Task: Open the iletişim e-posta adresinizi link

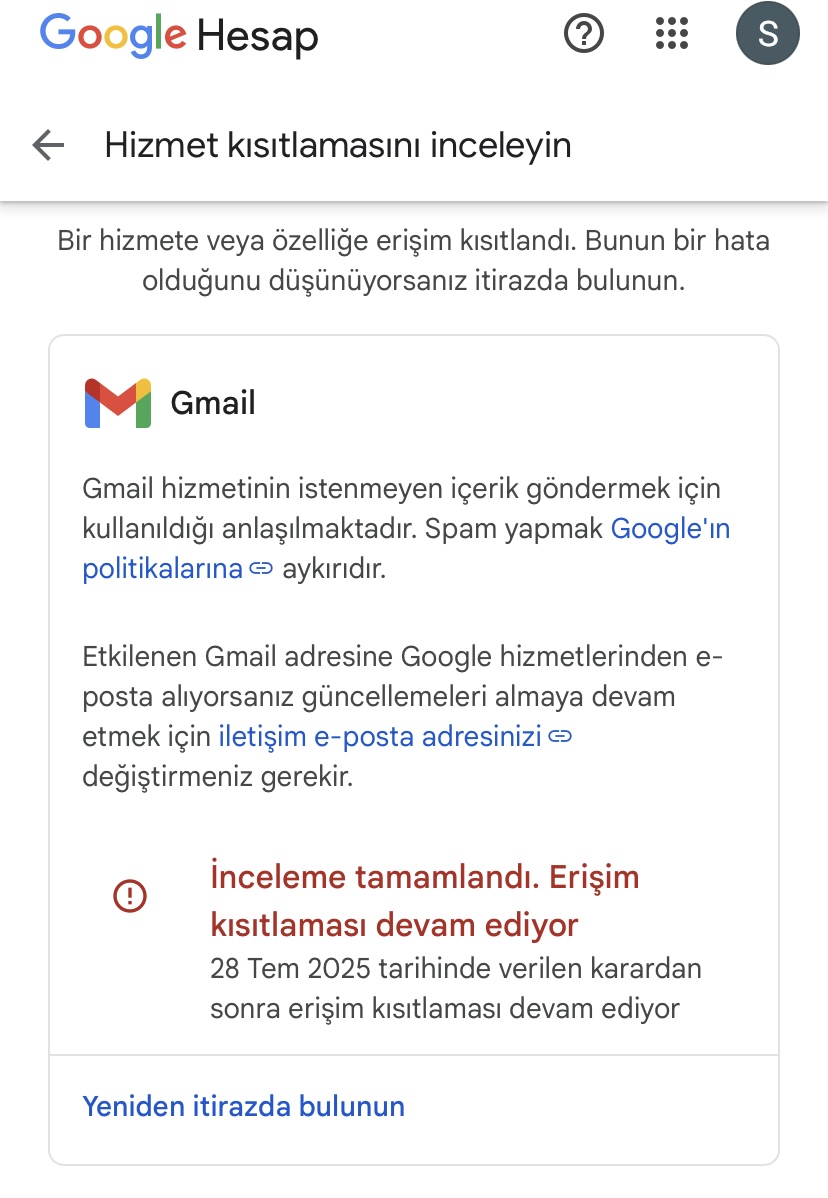Action: coord(395,737)
